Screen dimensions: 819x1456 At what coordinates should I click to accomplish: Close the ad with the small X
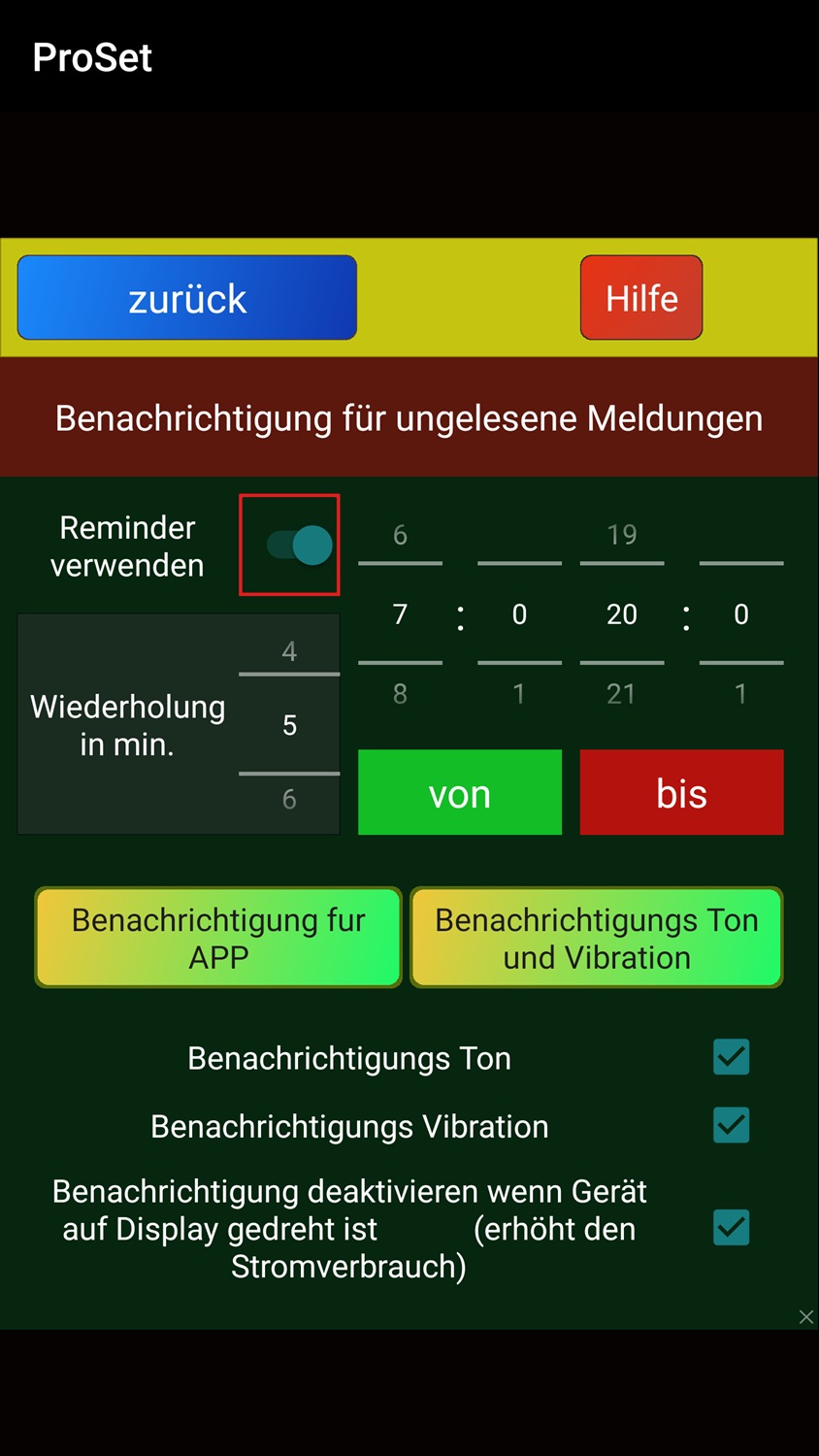(805, 1317)
